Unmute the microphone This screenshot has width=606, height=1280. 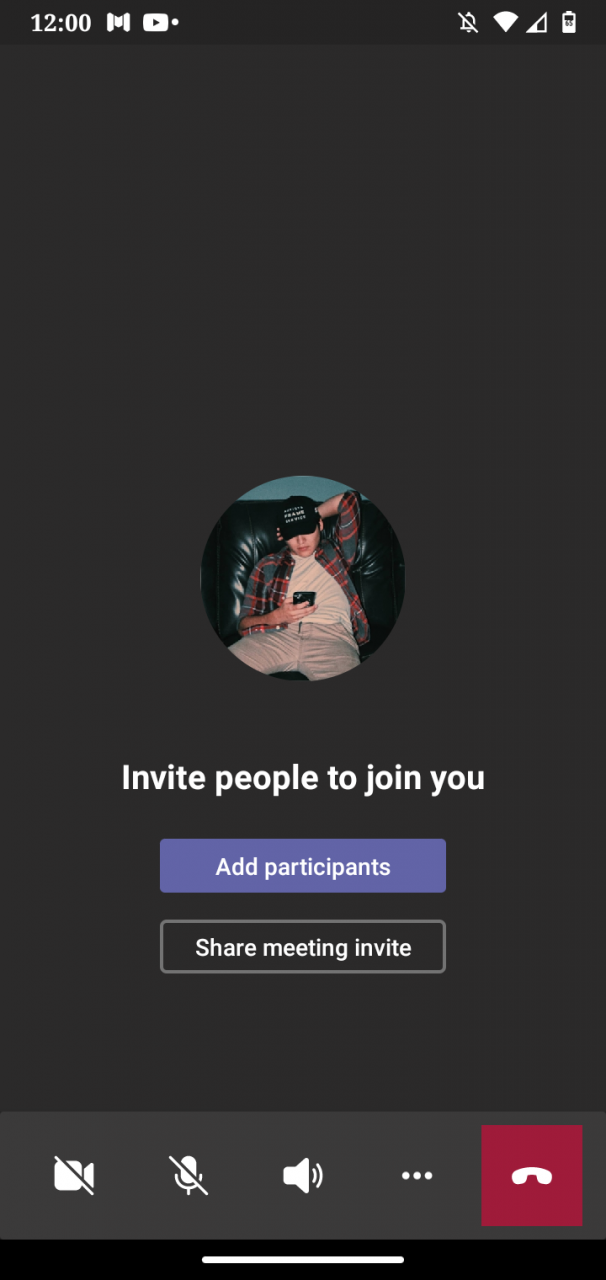click(188, 1175)
